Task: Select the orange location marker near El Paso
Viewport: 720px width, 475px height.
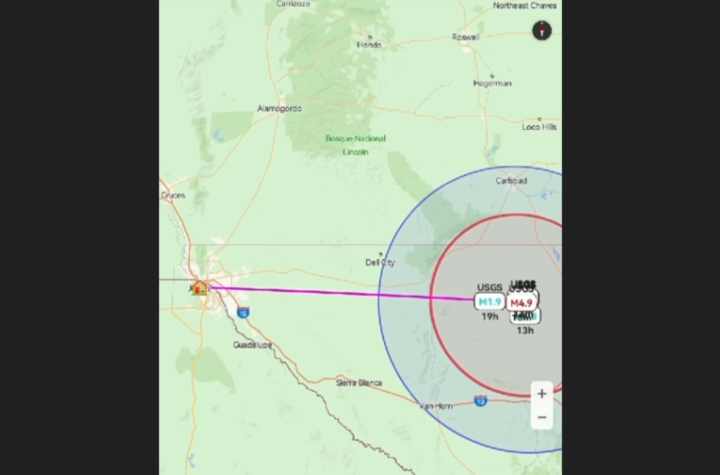Action: point(199,288)
